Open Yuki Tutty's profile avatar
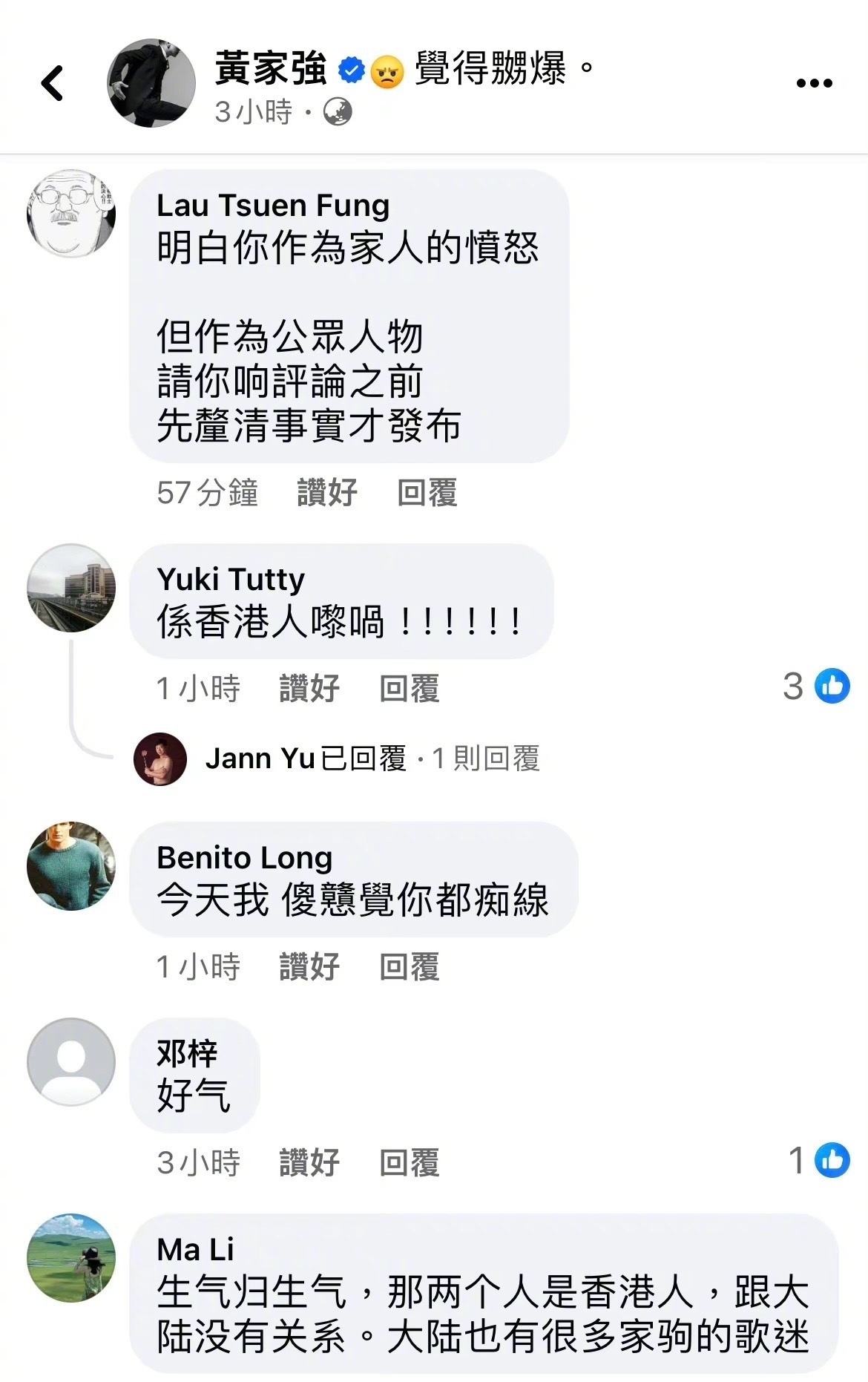This screenshot has width=868, height=1382. pos(71,588)
